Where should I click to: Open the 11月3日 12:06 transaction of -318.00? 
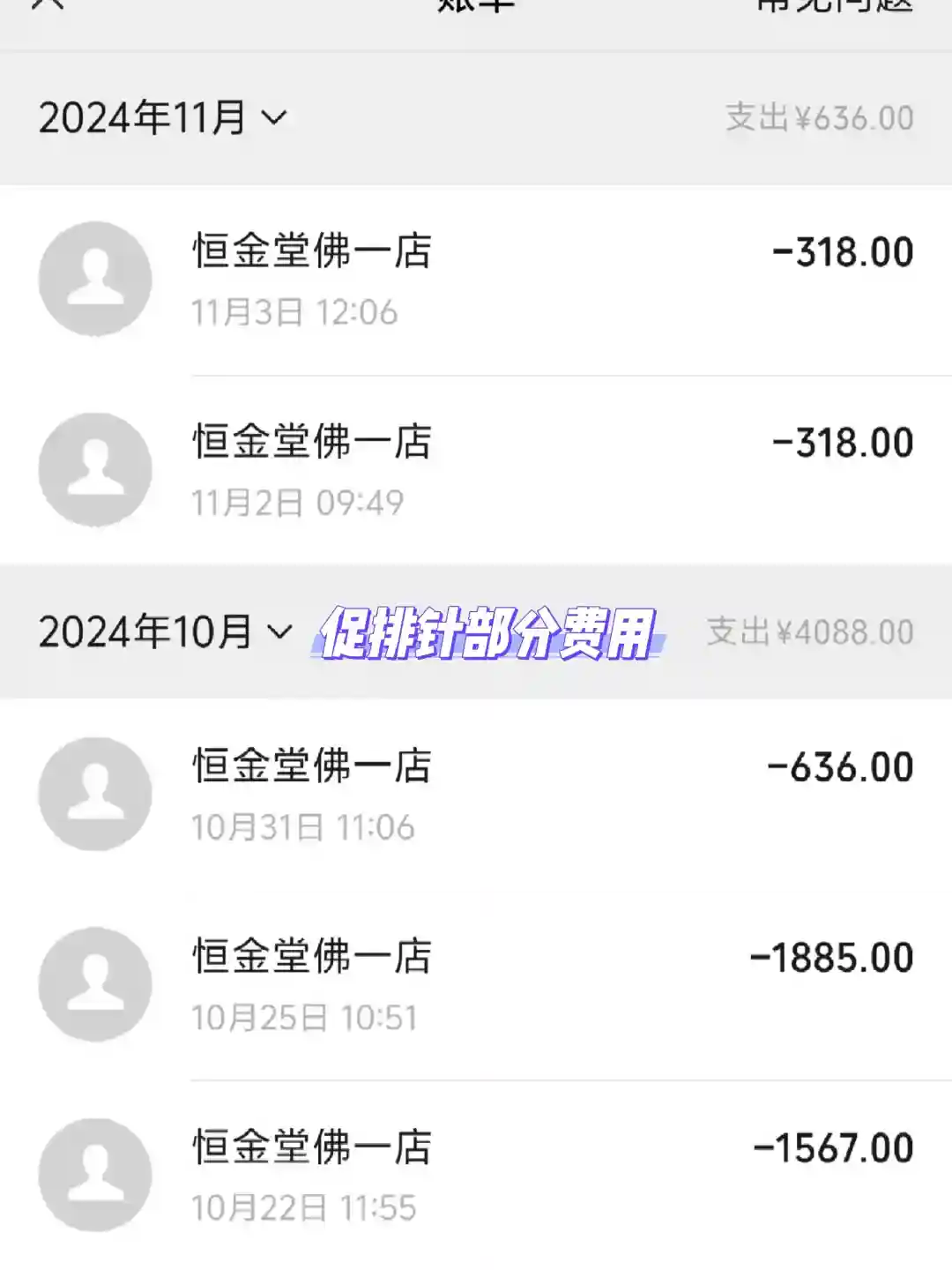[476, 280]
